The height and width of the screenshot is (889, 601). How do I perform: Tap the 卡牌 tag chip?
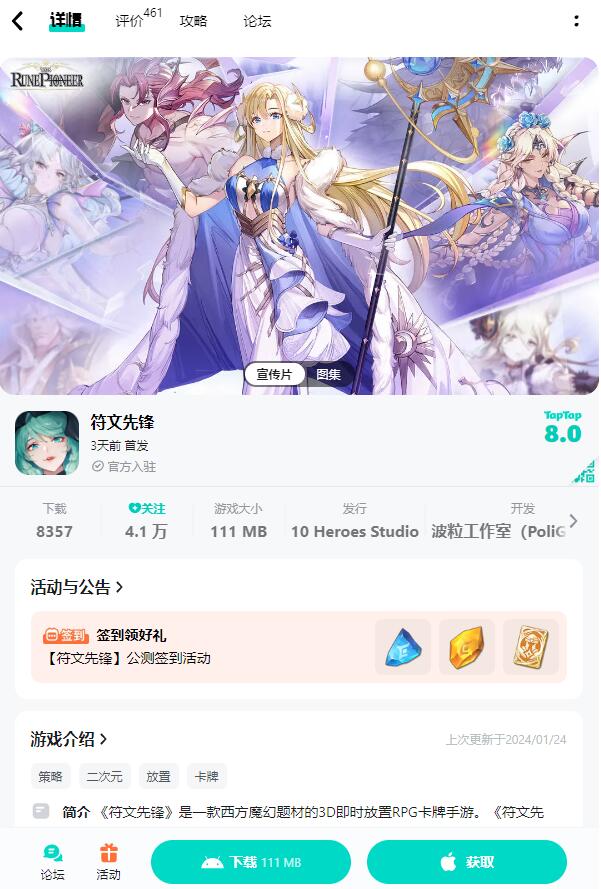[207, 776]
